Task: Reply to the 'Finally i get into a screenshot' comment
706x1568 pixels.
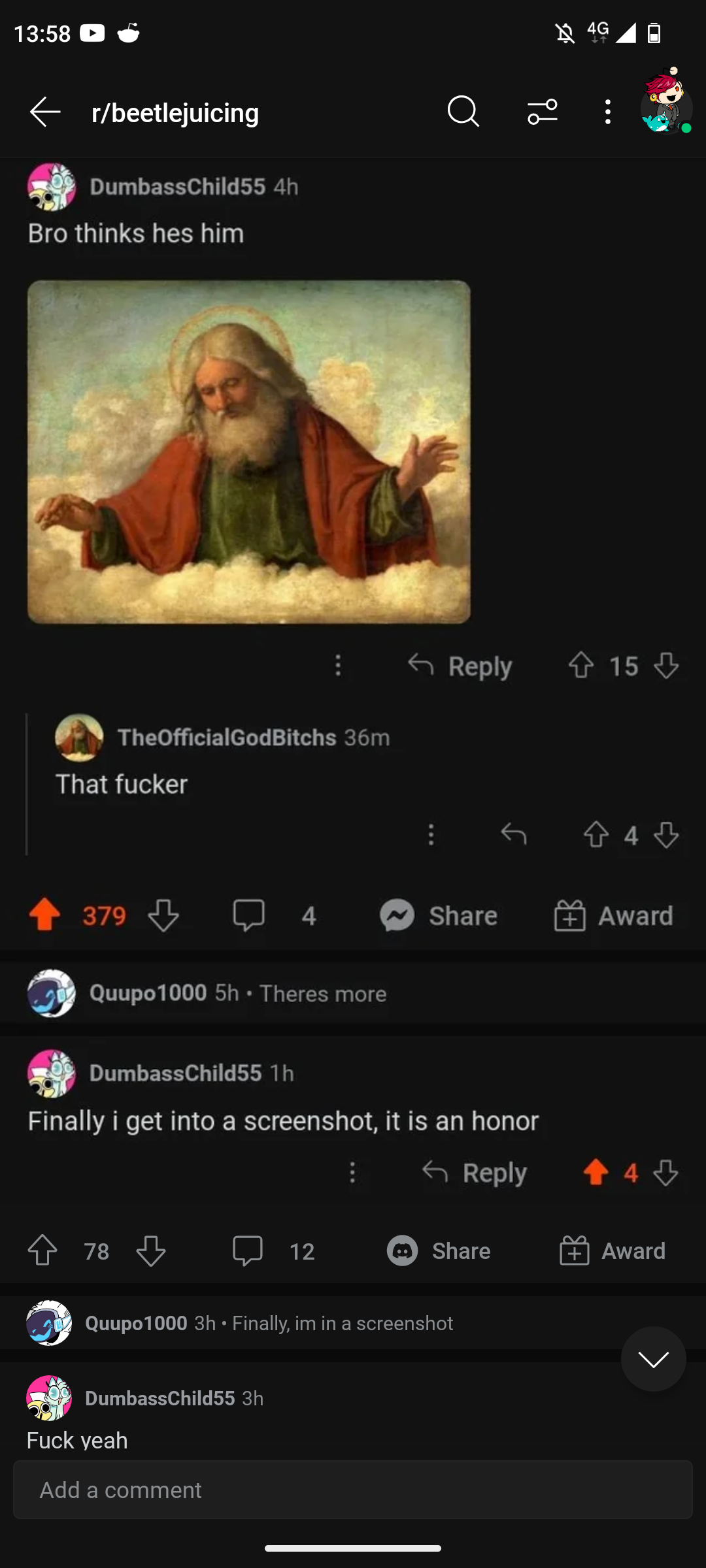Action: coord(475,1173)
